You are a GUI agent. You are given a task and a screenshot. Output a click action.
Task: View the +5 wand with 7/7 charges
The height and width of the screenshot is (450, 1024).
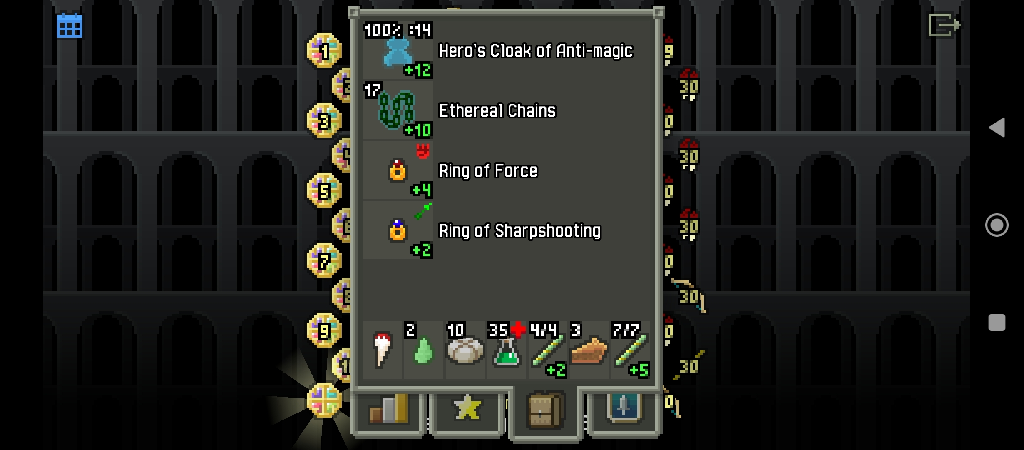pyautogui.click(x=631, y=350)
